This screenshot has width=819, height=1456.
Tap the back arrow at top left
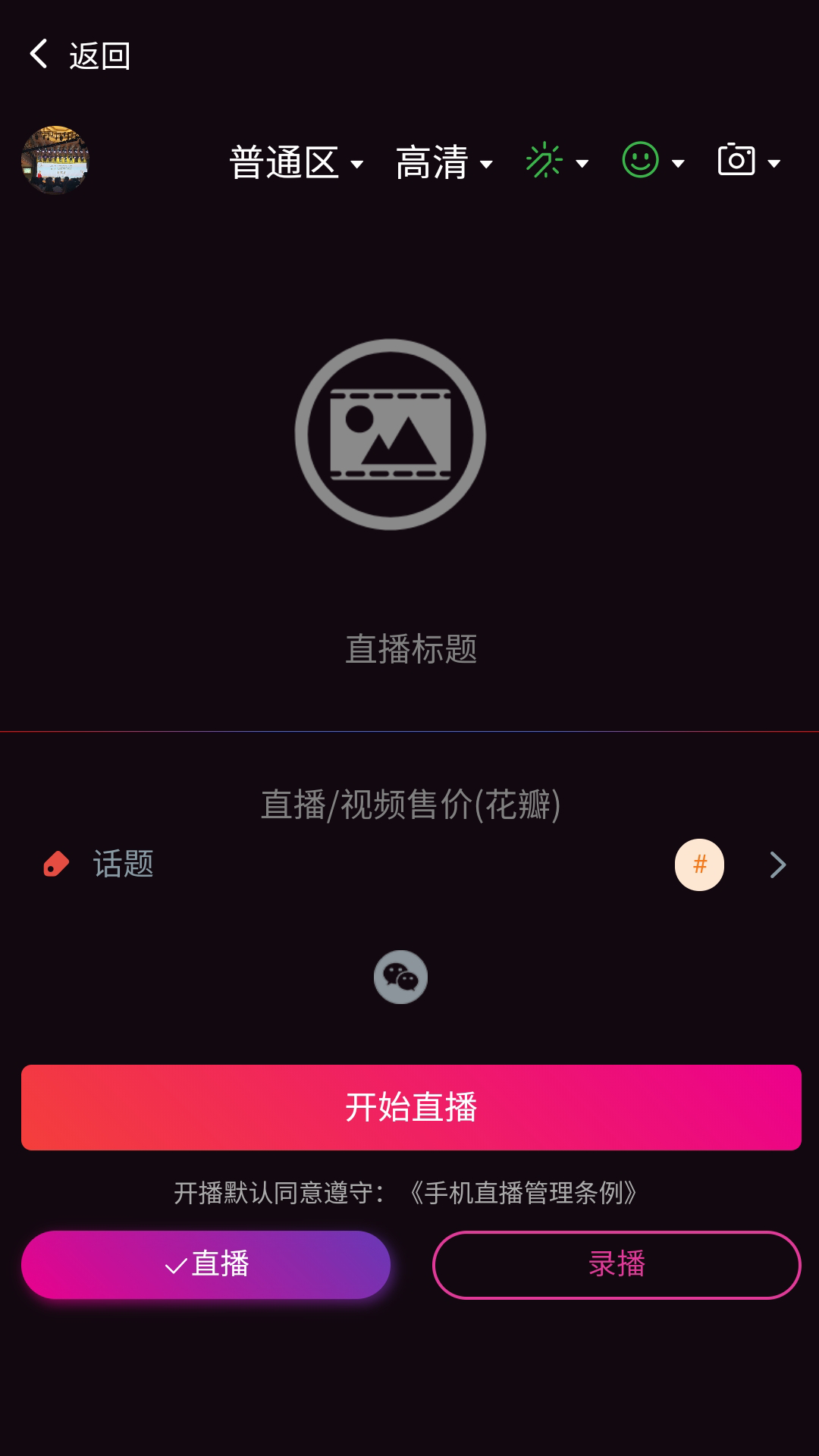click(39, 55)
